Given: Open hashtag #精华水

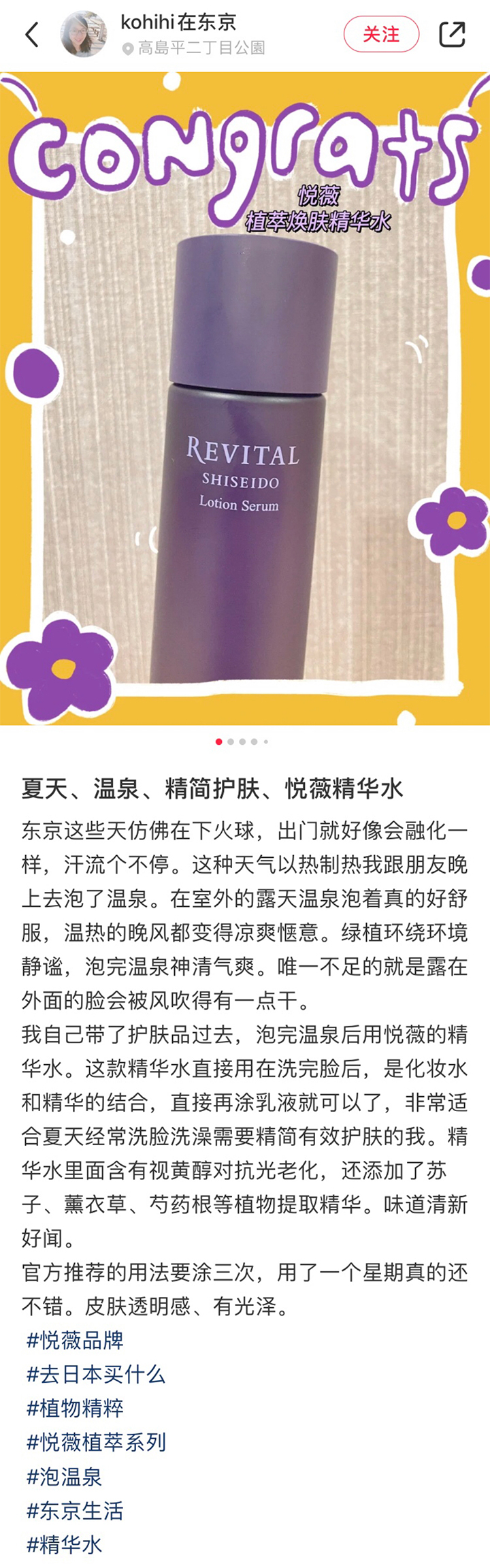Looking at the screenshot, I should tap(64, 1545).
